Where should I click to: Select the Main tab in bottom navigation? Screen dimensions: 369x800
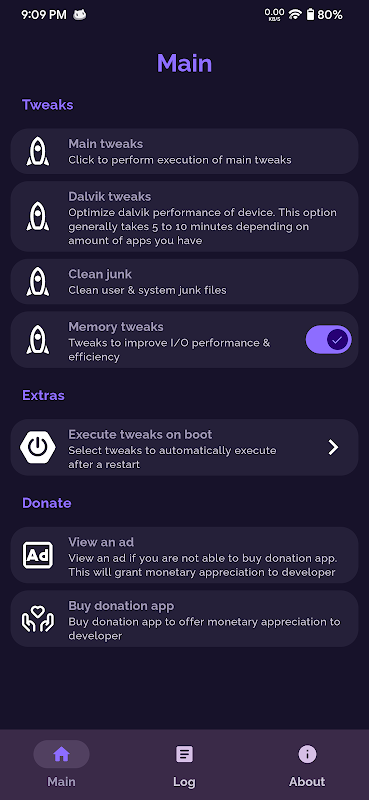61,765
